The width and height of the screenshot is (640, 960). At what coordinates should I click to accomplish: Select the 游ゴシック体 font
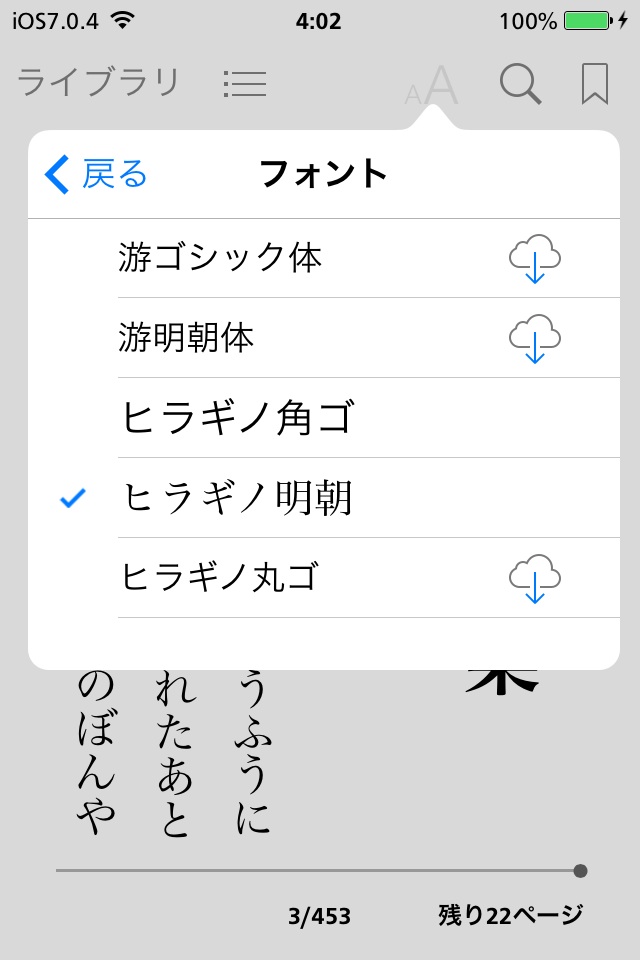coord(220,258)
